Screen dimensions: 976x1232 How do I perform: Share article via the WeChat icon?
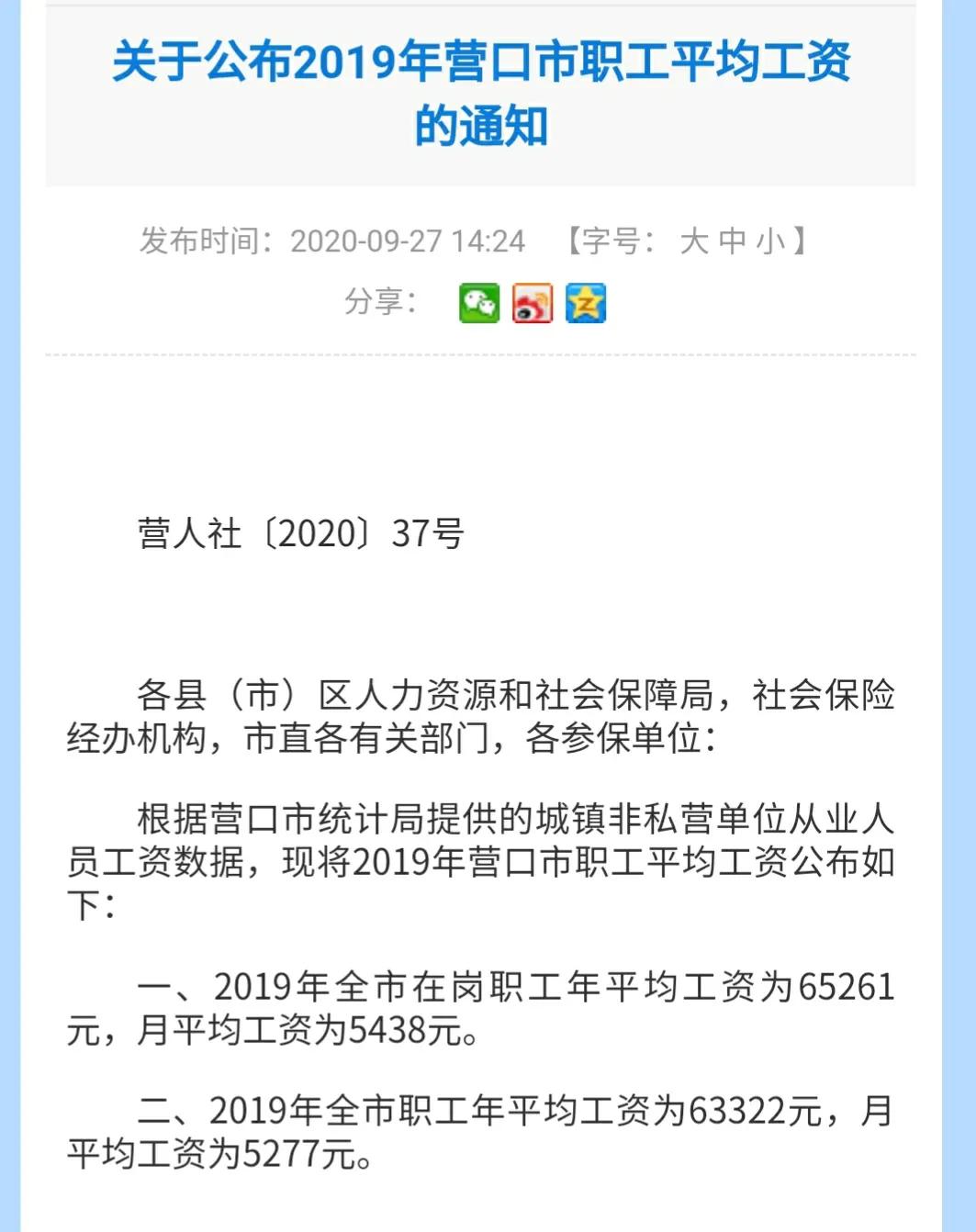pyautogui.click(x=478, y=304)
